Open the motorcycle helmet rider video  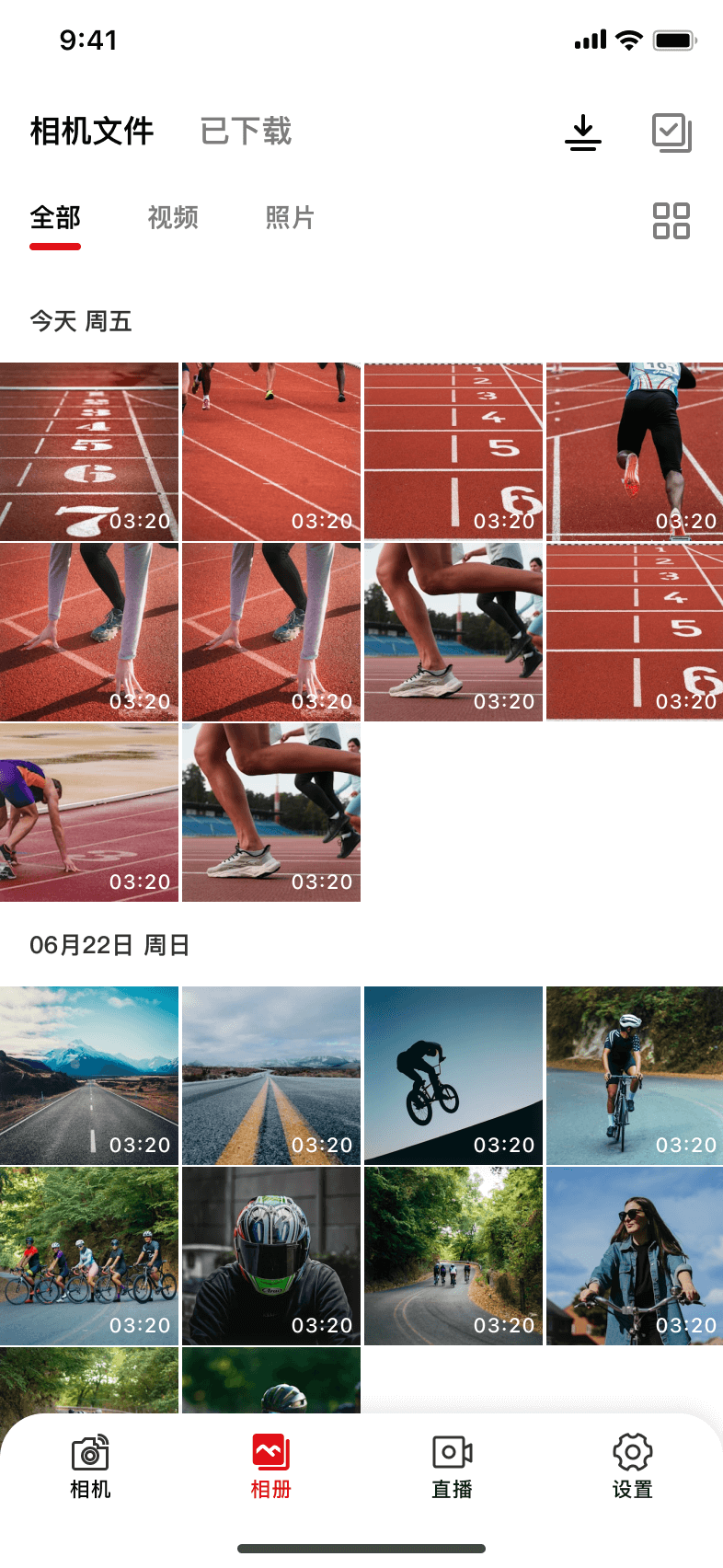pyautogui.click(x=270, y=1255)
